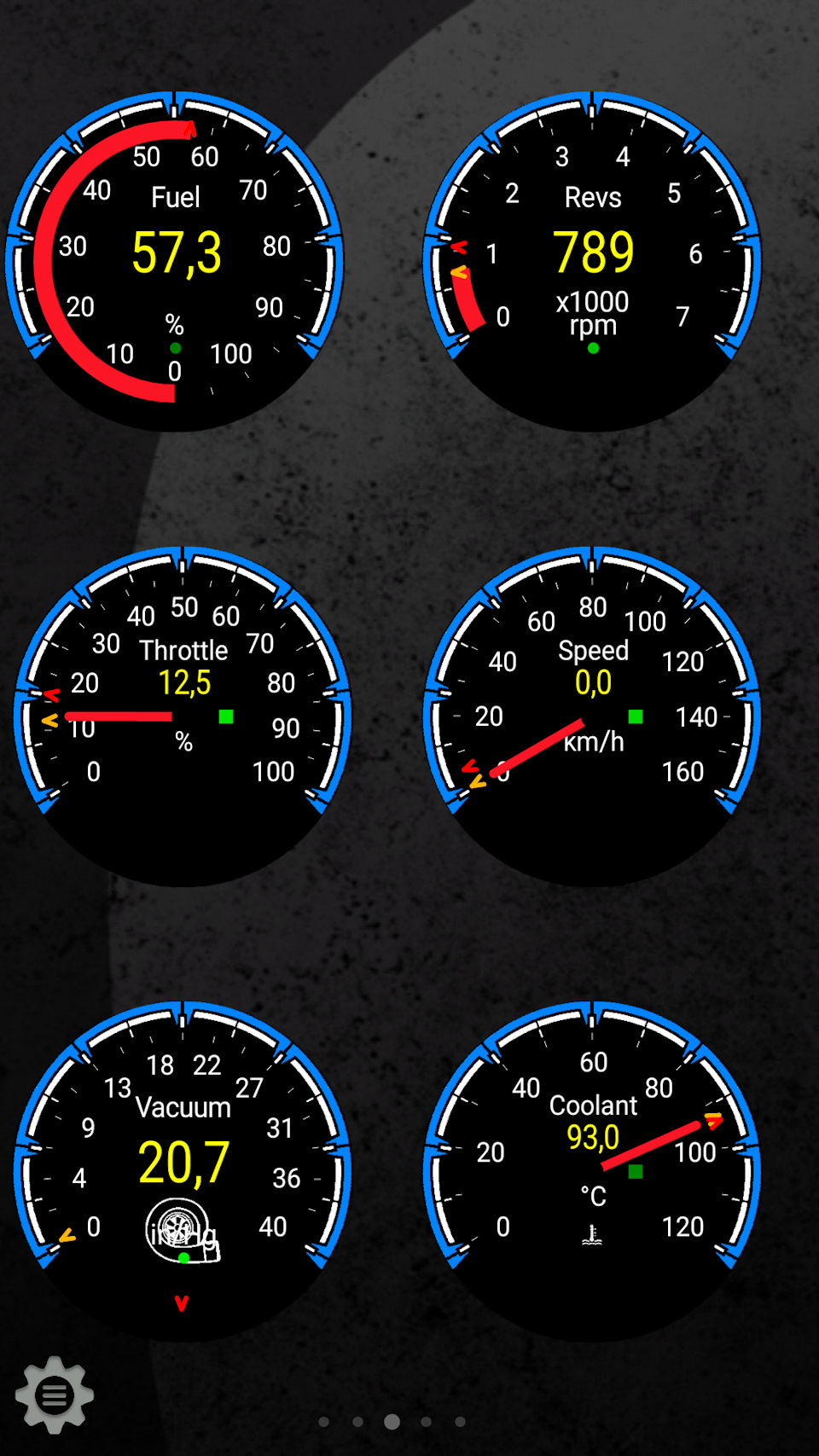Open the settings gear menu
The image size is (819, 1456).
point(54,1395)
